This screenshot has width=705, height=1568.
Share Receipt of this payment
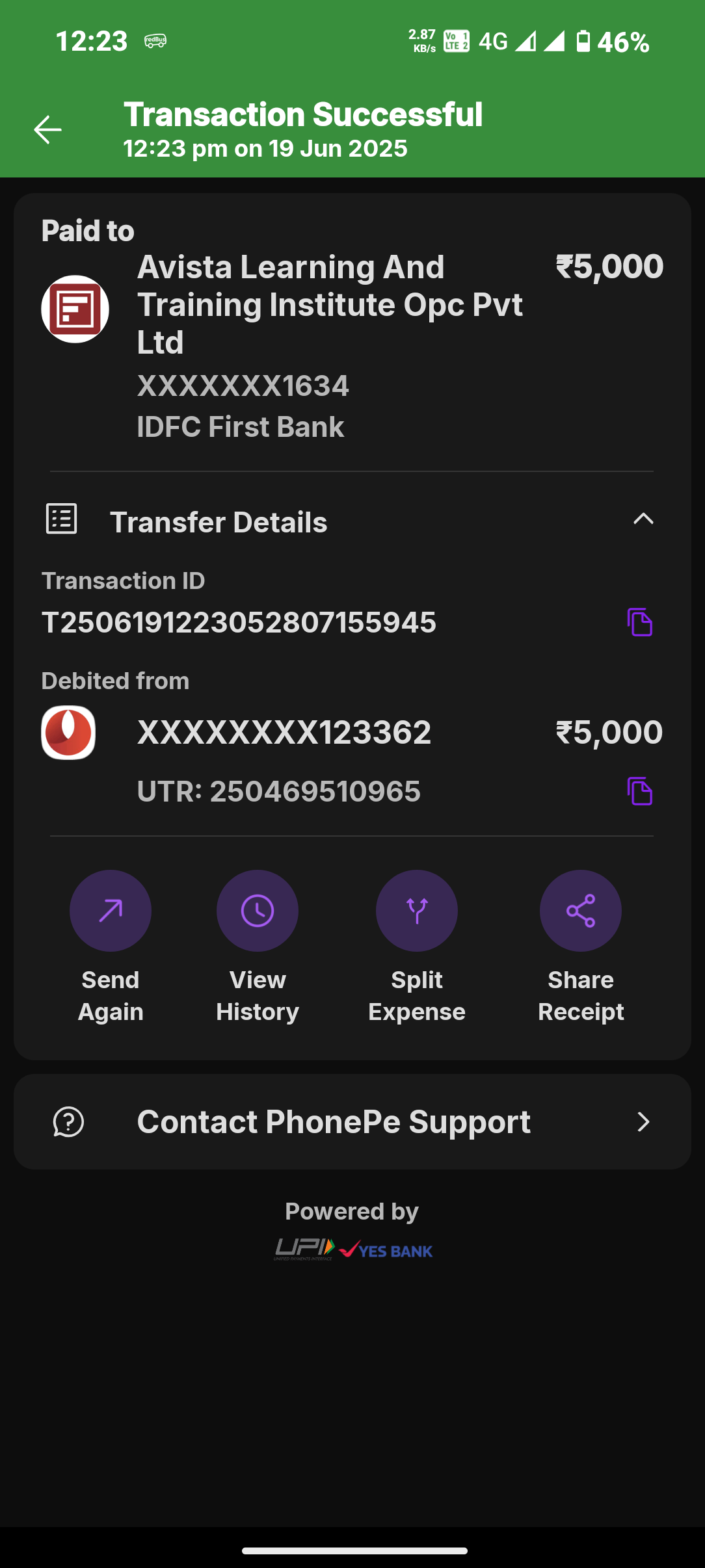(581, 911)
